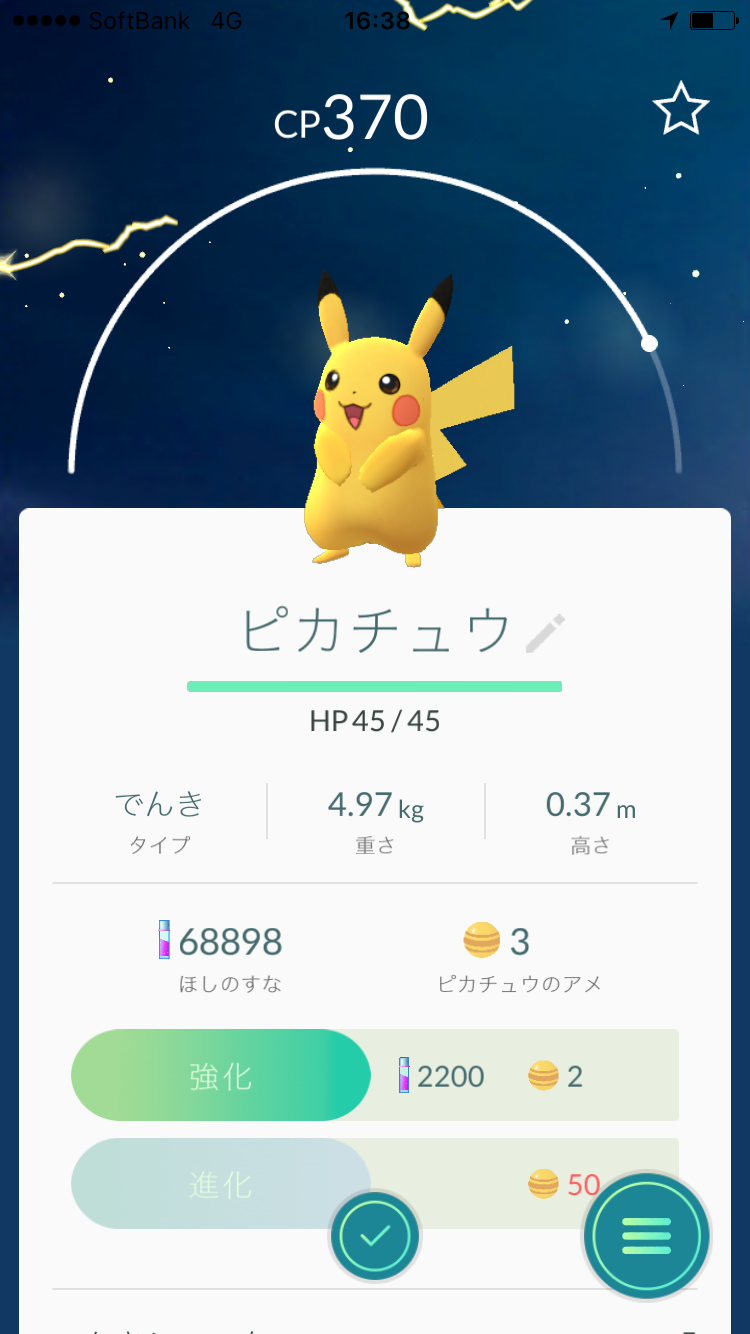Close the Pokémon detail with checkmark button
The image size is (750, 1334).
(375, 1236)
